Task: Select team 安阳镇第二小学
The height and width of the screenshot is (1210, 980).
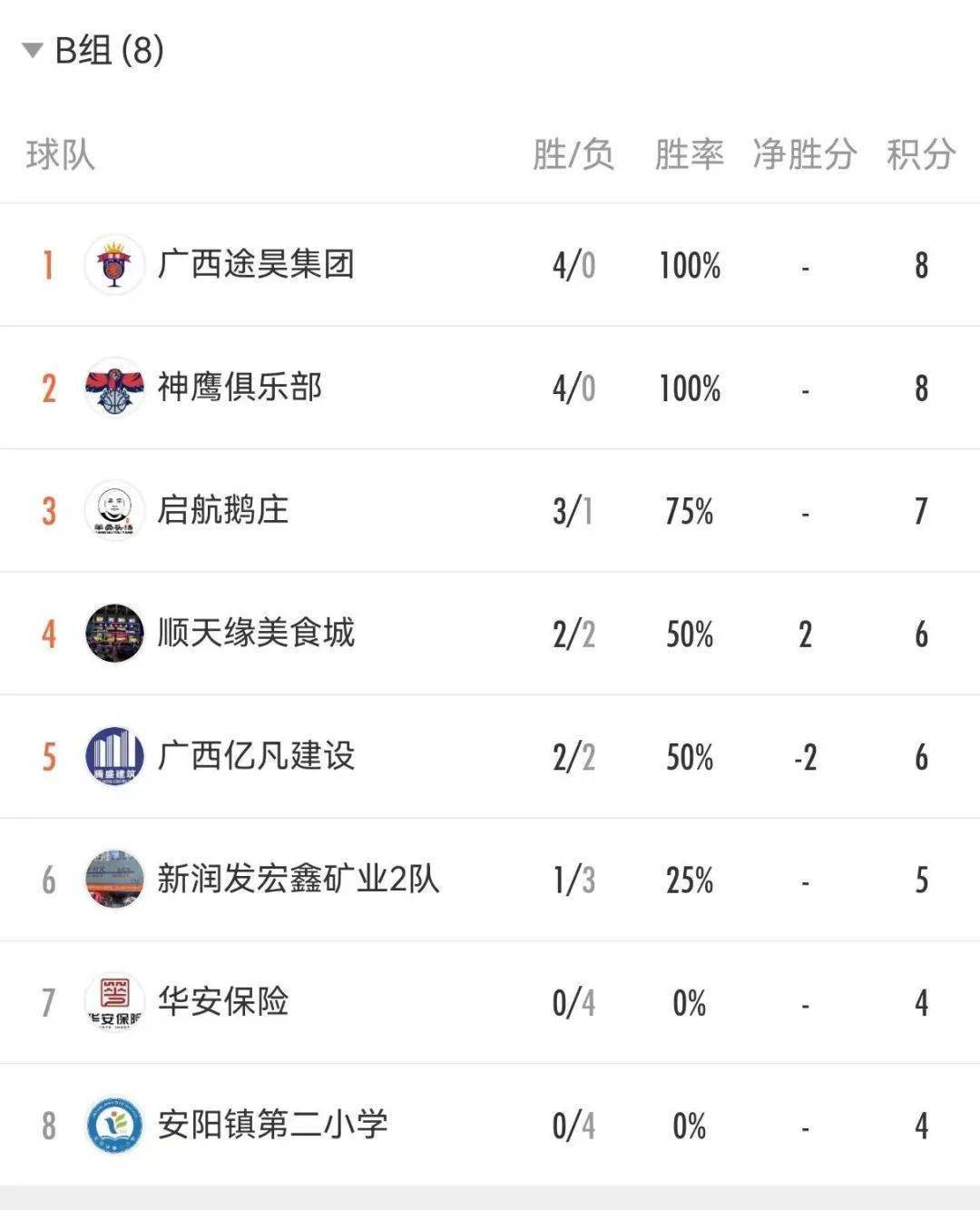Action: (272, 1125)
